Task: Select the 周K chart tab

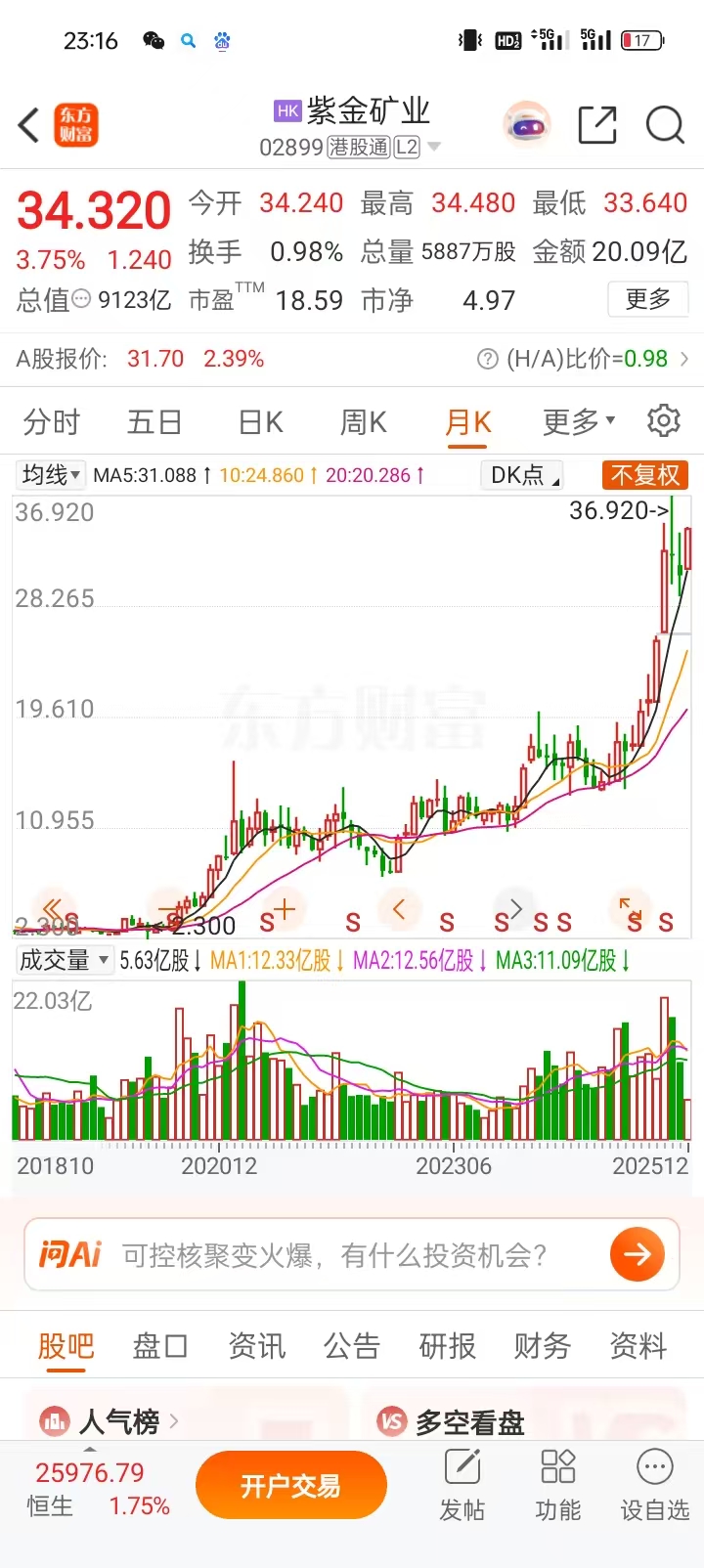Action: pyautogui.click(x=364, y=422)
